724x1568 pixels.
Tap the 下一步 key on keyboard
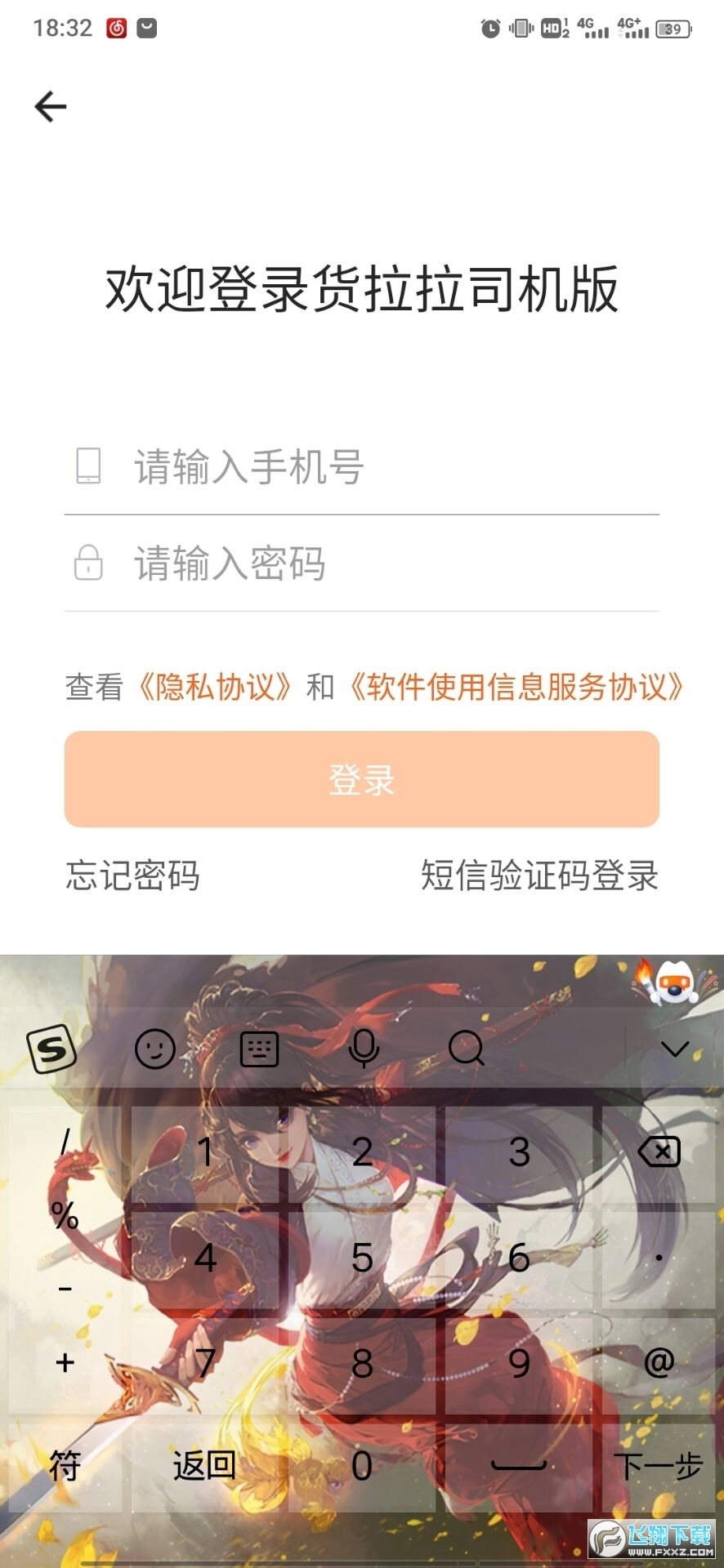(x=659, y=1467)
